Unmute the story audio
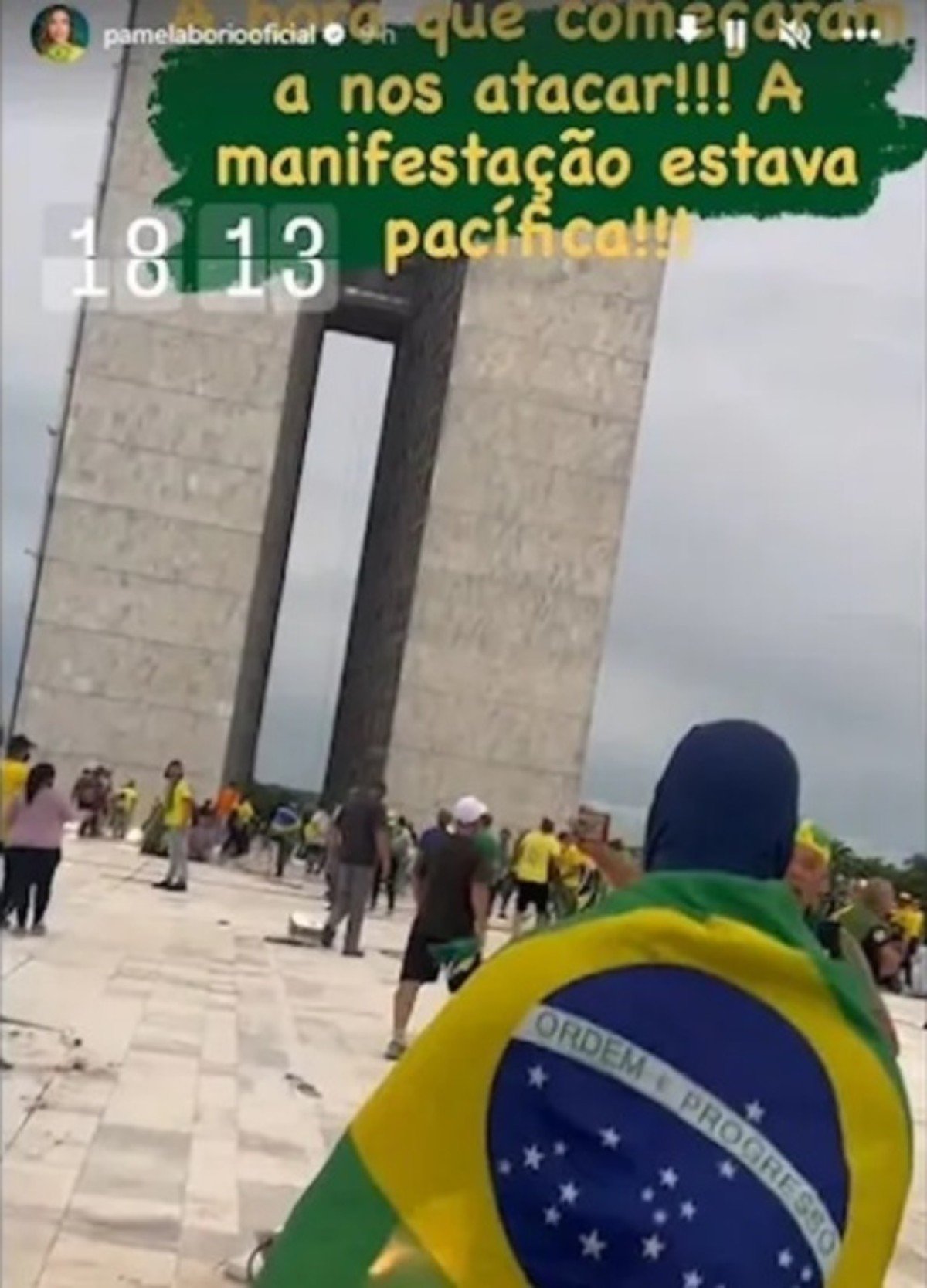Screen dimensions: 927x1288 click(x=794, y=33)
